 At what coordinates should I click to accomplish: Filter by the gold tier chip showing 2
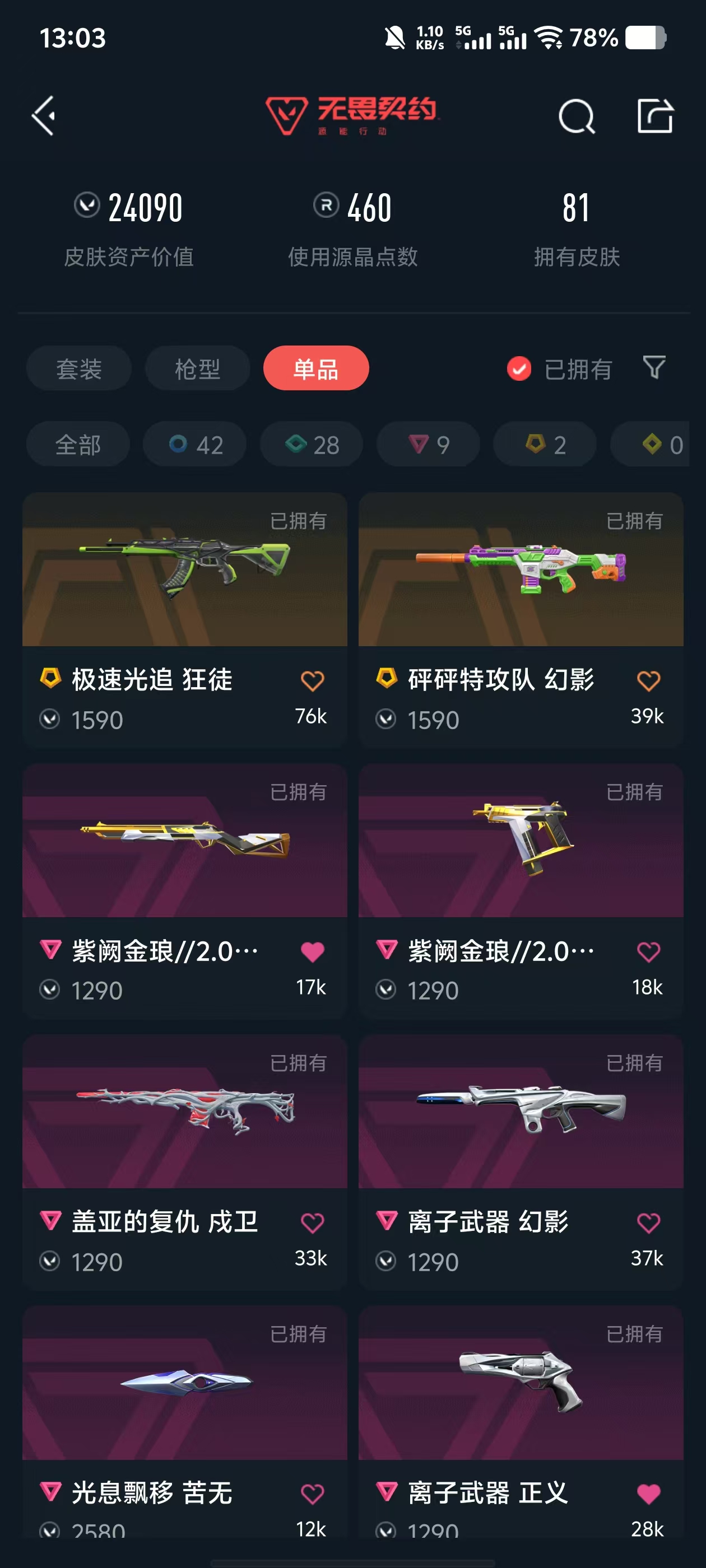coord(545,444)
